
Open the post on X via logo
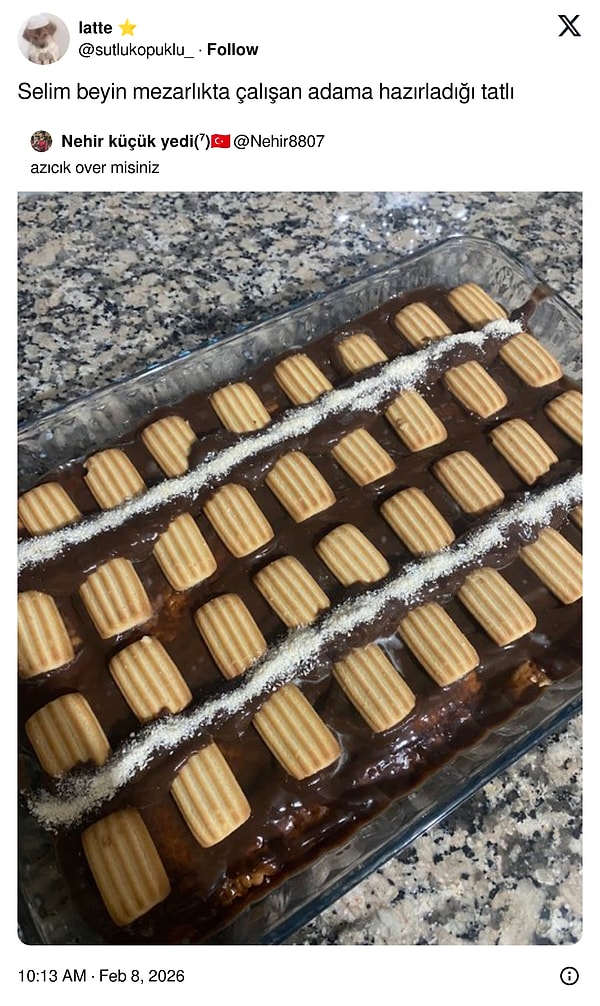point(569,26)
